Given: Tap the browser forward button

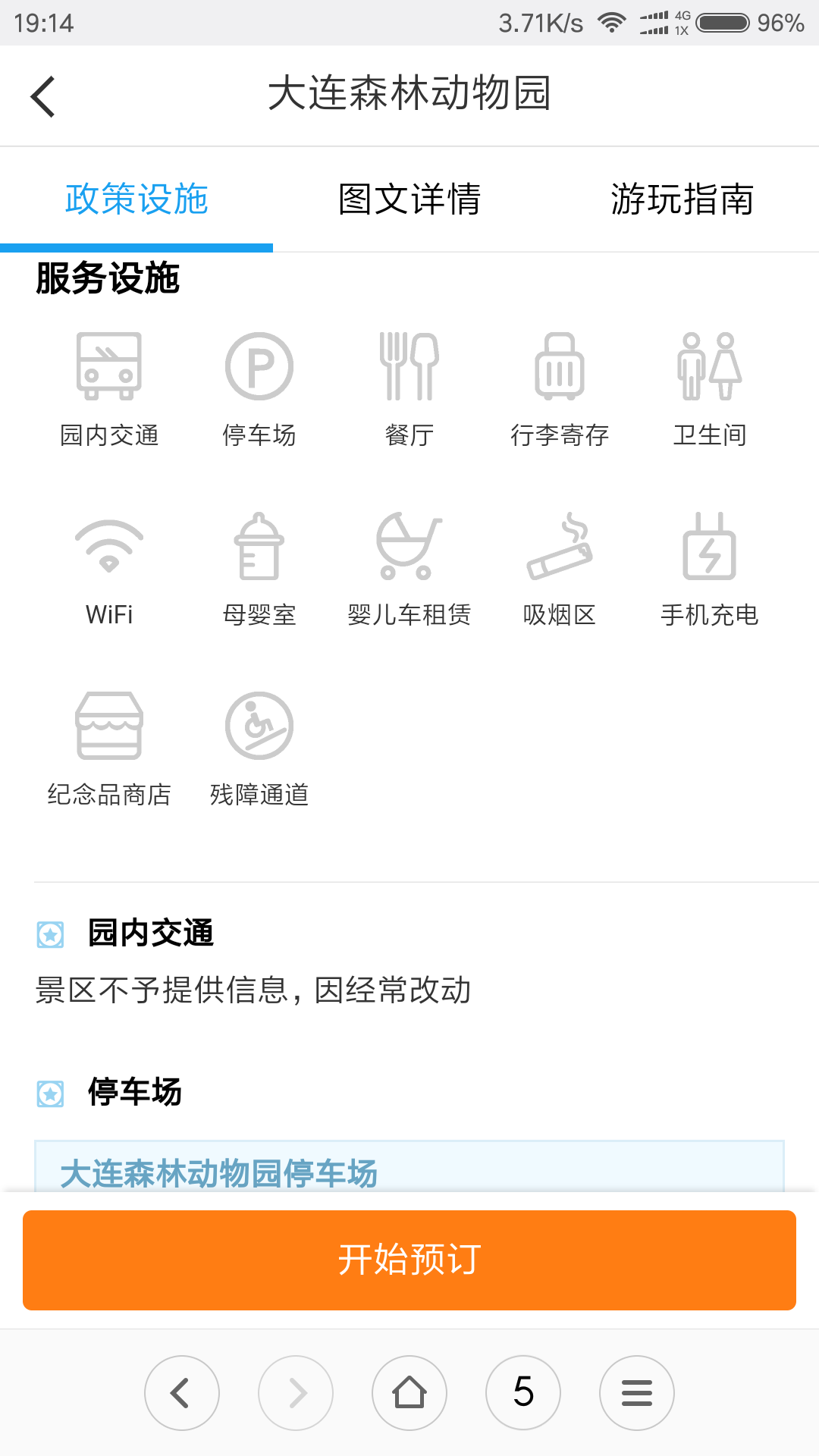Looking at the screenshot, I should pyautogui.click(x=296, y=1393).
